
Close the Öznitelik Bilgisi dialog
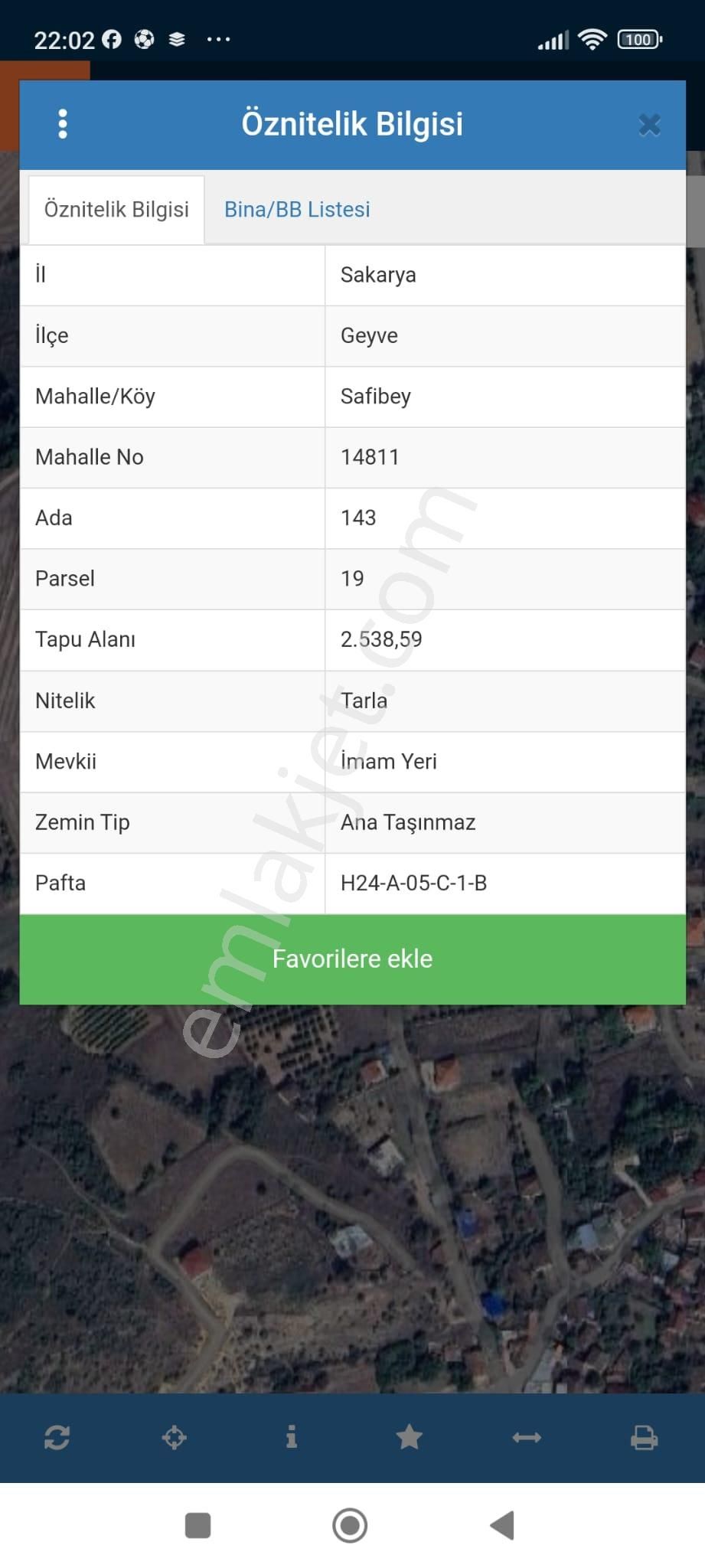649,125
